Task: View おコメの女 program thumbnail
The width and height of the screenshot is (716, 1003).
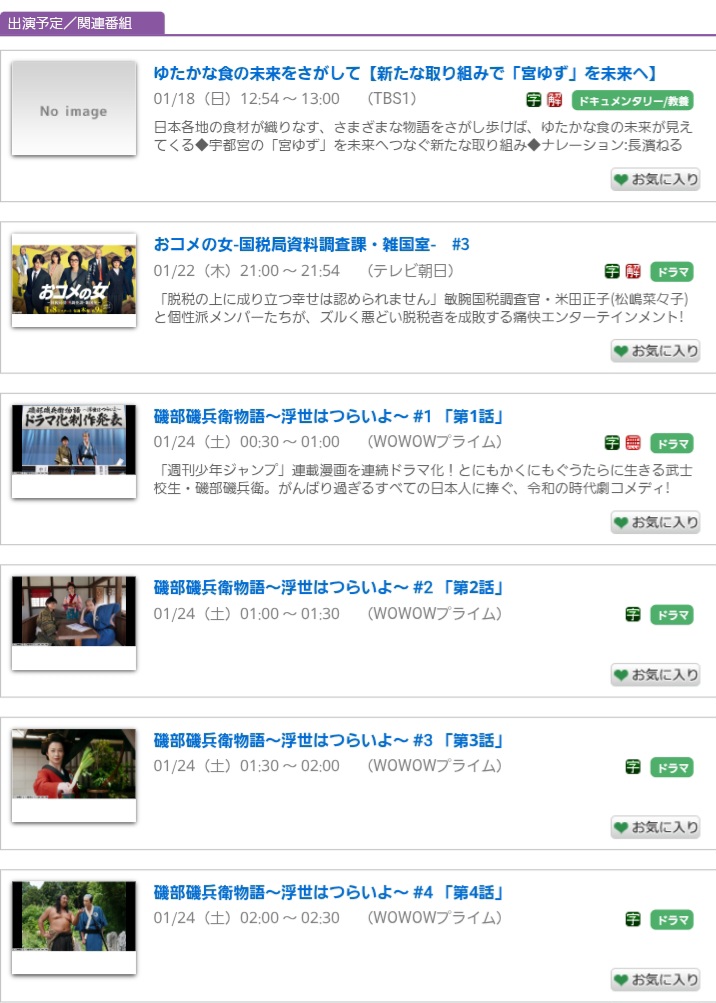Action: coord(74,275)
